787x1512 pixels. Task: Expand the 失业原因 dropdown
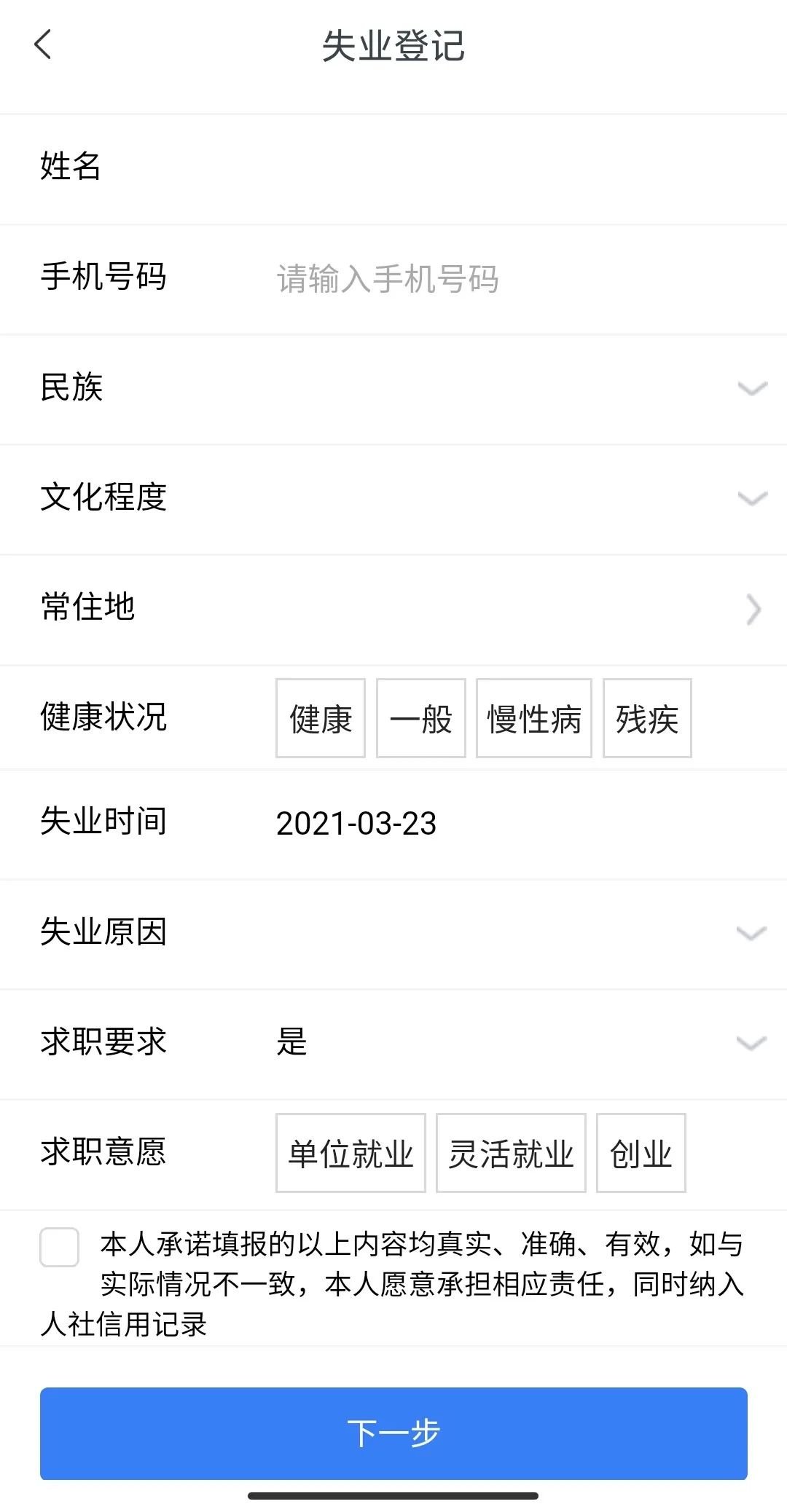tap(751, 933)
